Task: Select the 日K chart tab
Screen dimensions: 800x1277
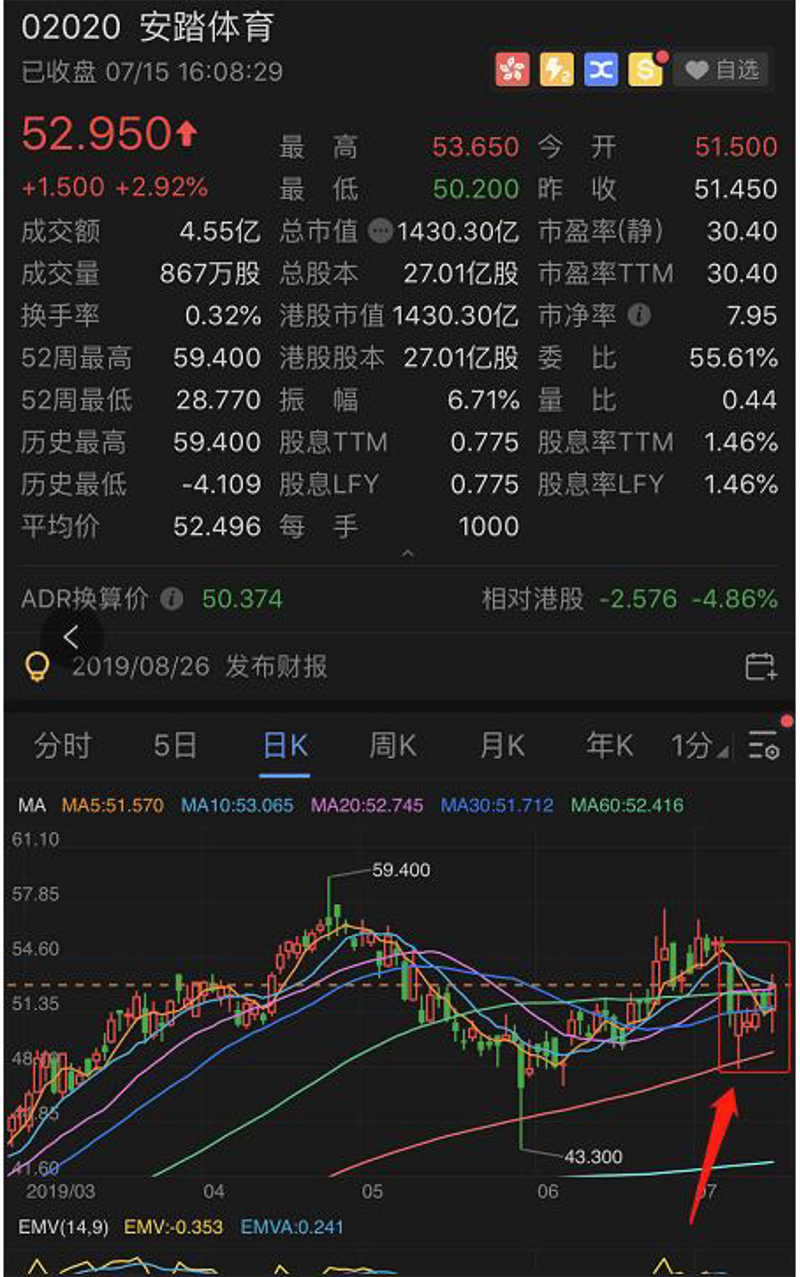Action: click(x=285, y=746)
